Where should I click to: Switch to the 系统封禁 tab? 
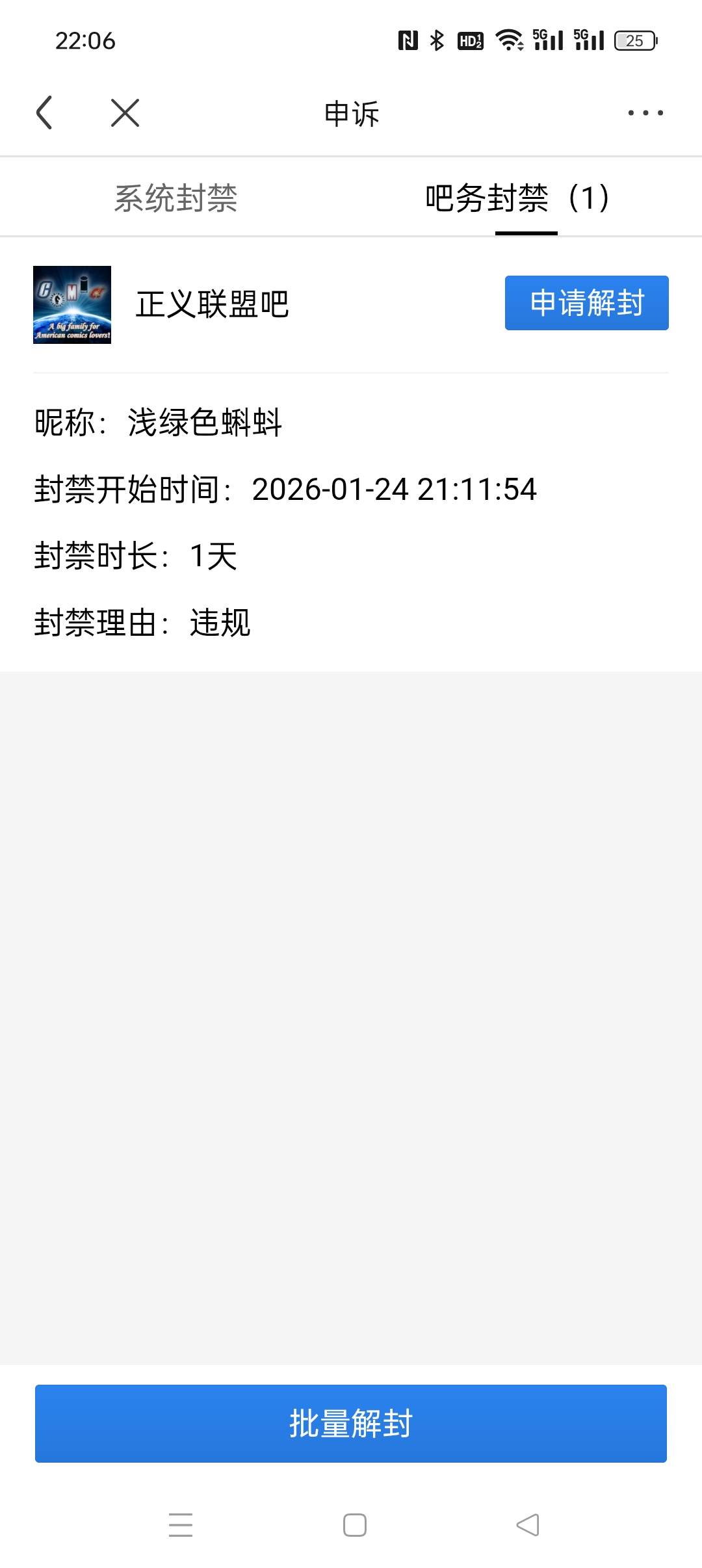[175, 198]
